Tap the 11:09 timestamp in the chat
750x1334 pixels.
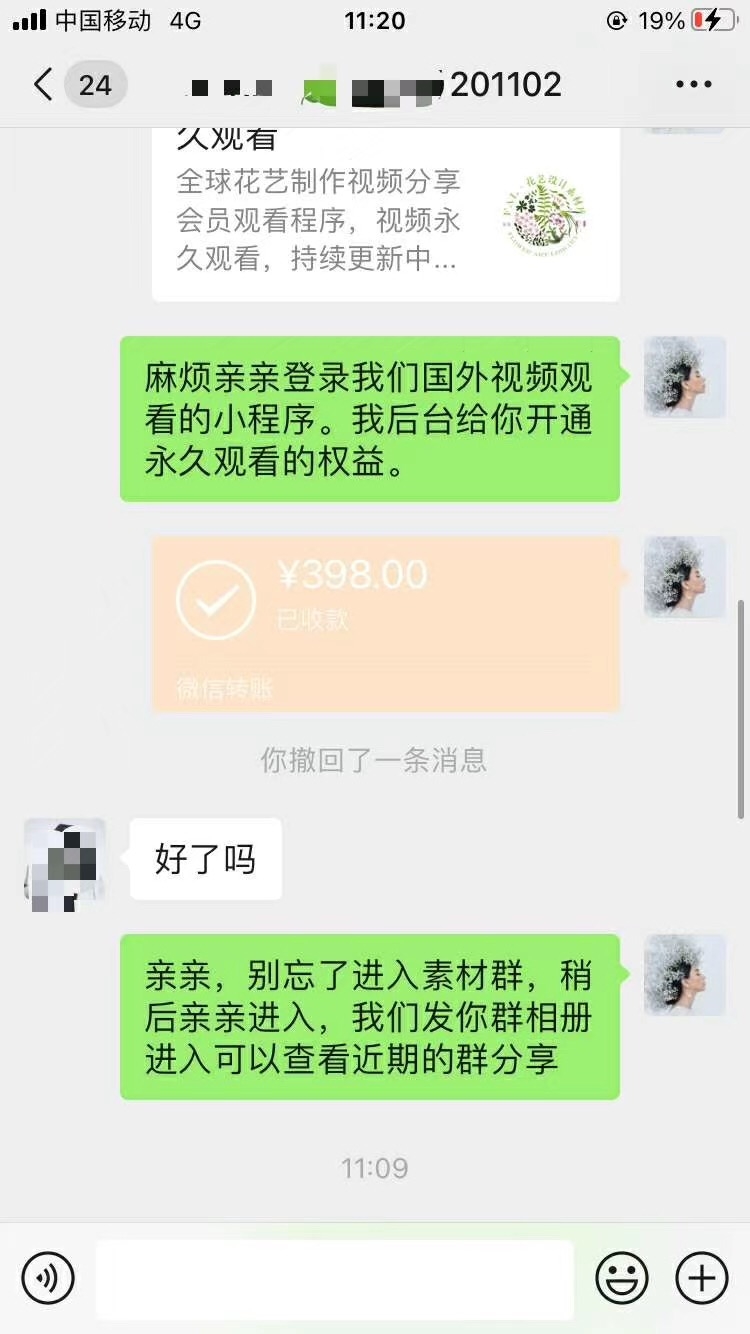tap(374, 1166)
